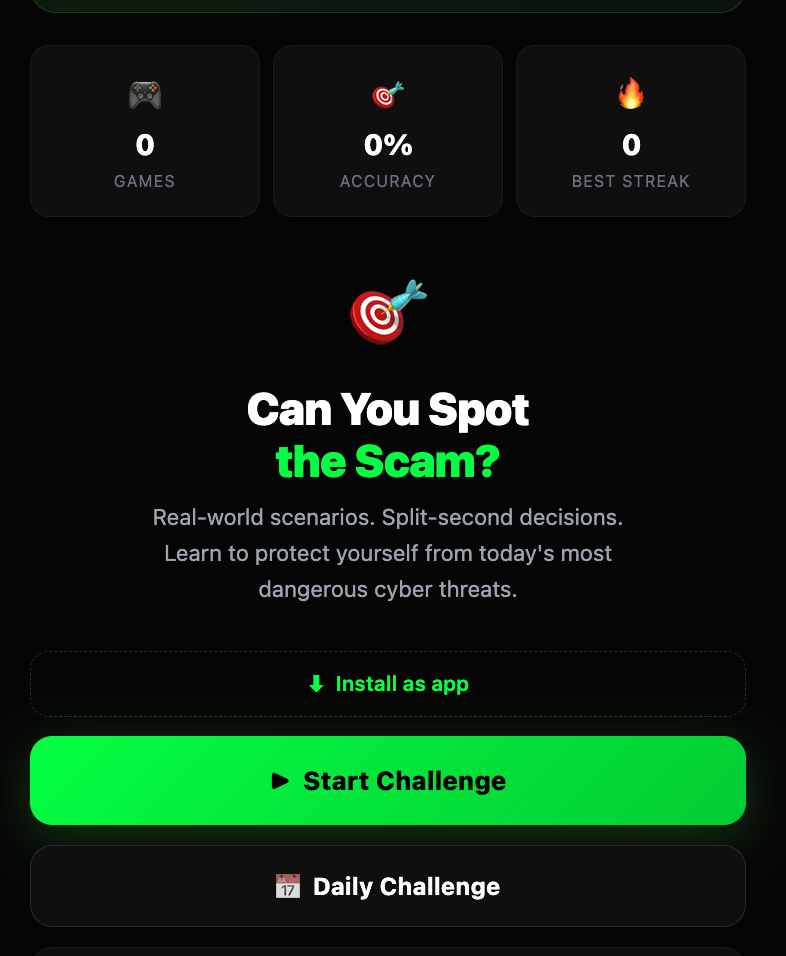Select the Games stat card

pyautogui.click(x=144, y=130)
